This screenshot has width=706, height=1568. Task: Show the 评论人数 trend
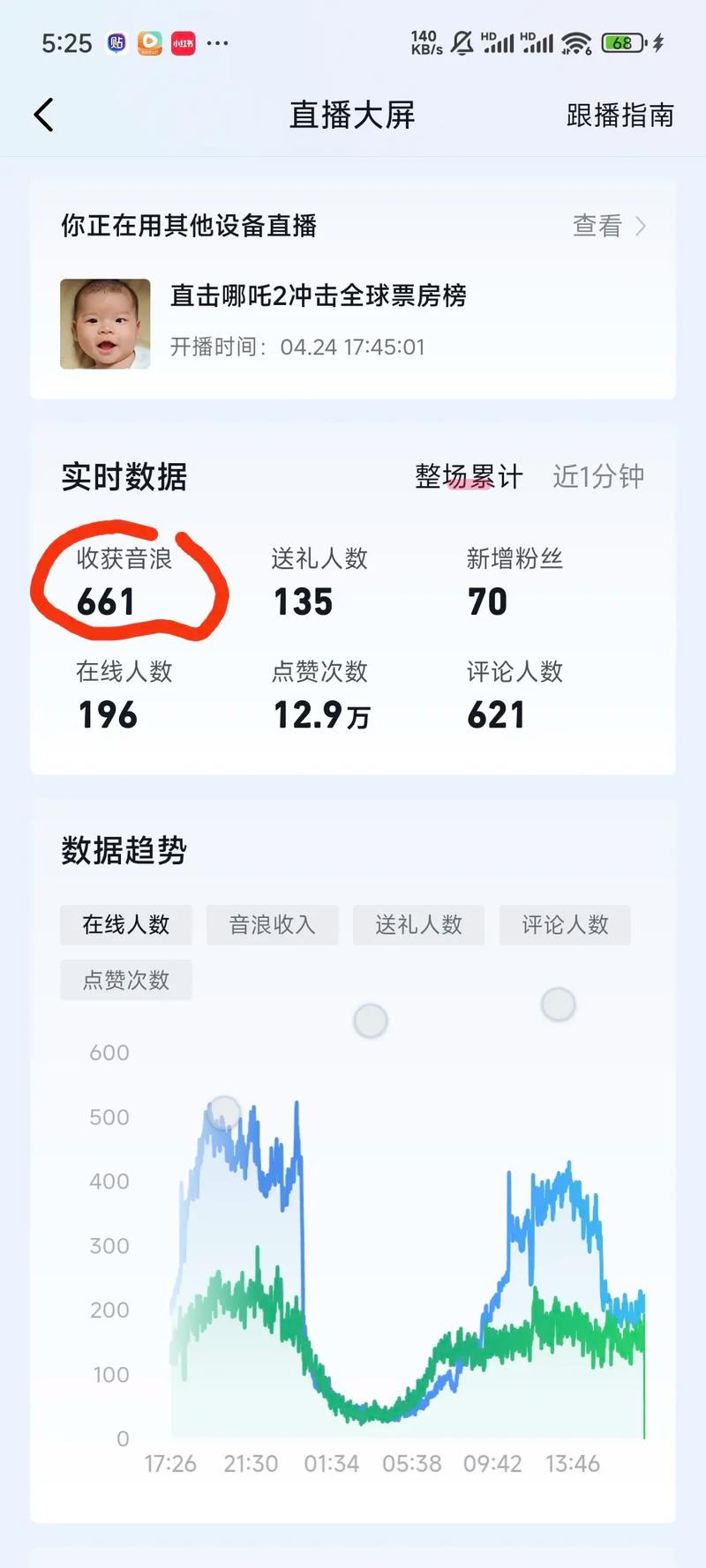click(565, 925)
